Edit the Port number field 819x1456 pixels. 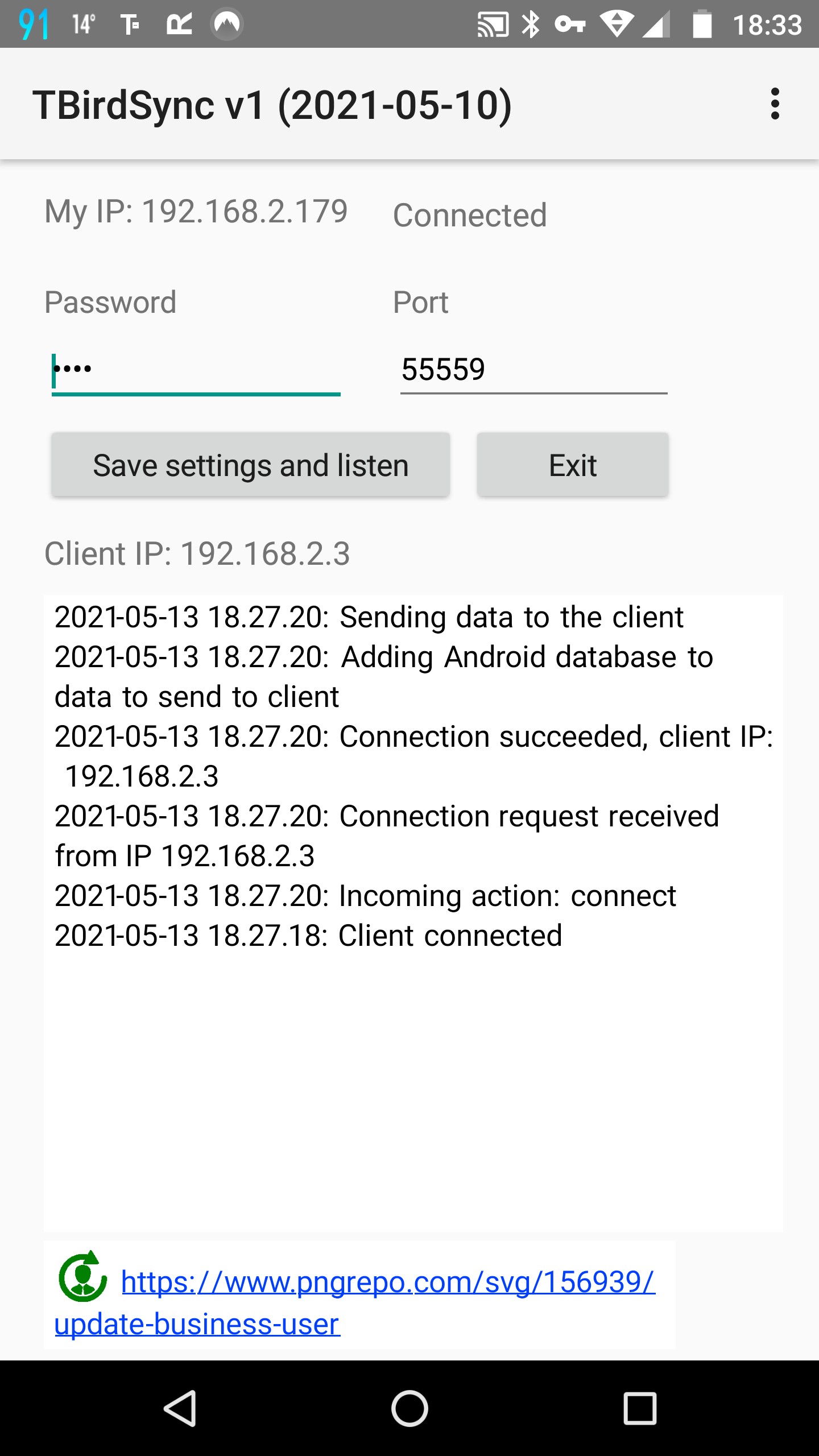pos(533,370)
